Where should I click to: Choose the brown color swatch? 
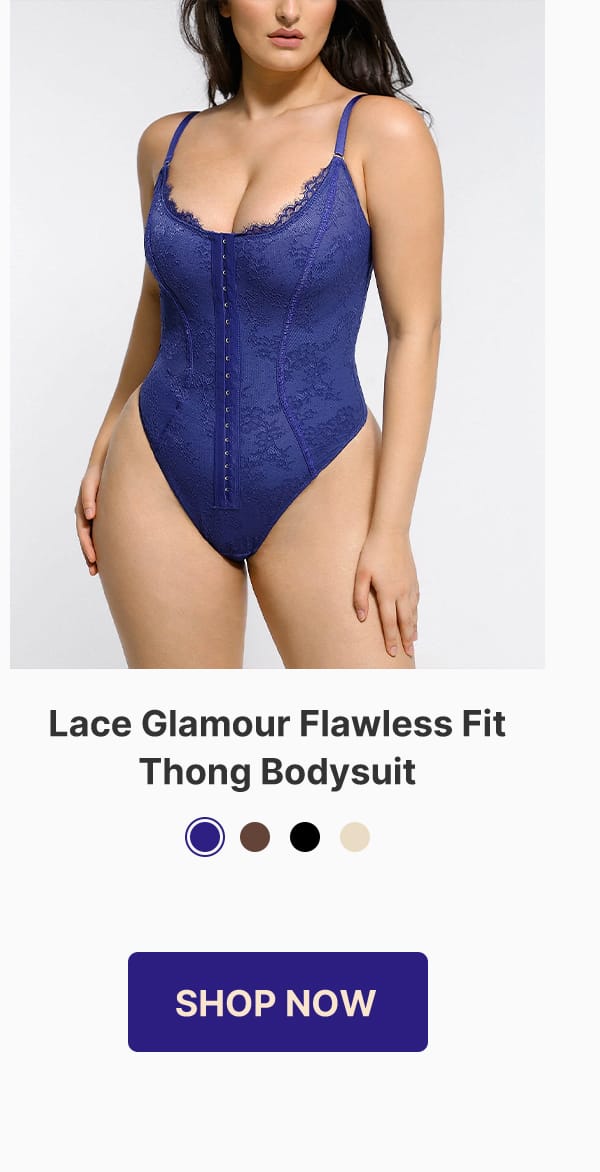(255, 837)
